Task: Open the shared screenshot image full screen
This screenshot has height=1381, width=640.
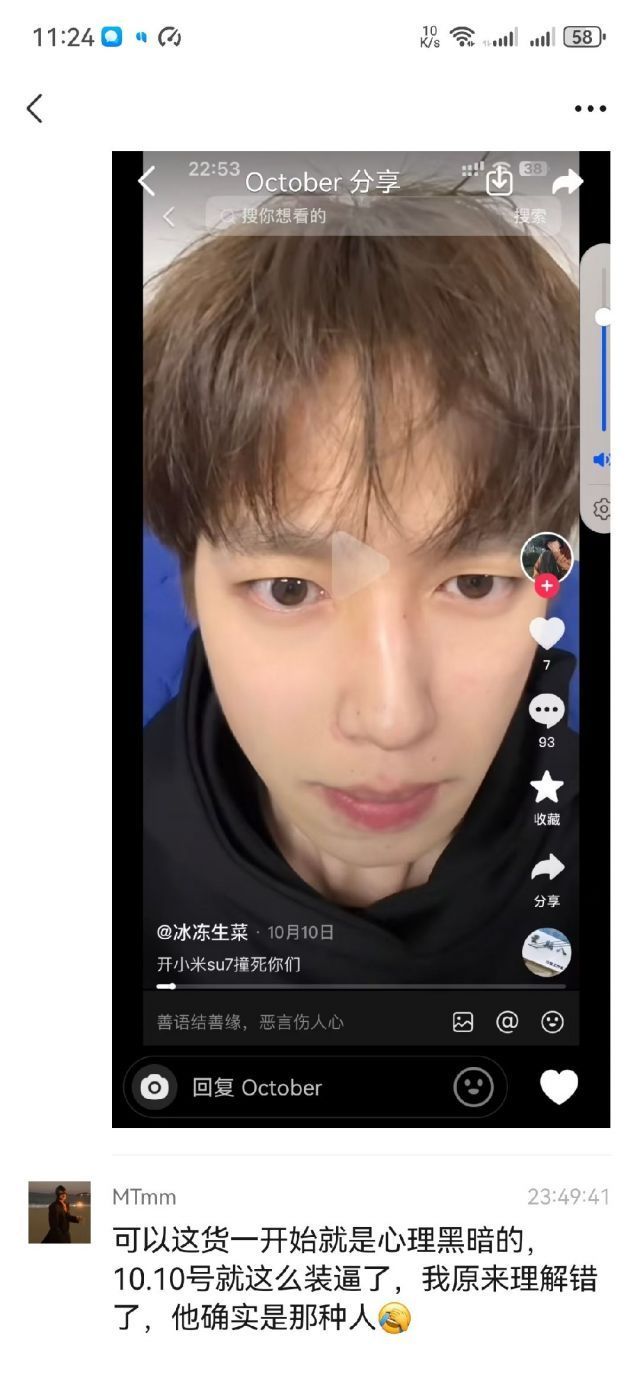Action: pos(360,640)
